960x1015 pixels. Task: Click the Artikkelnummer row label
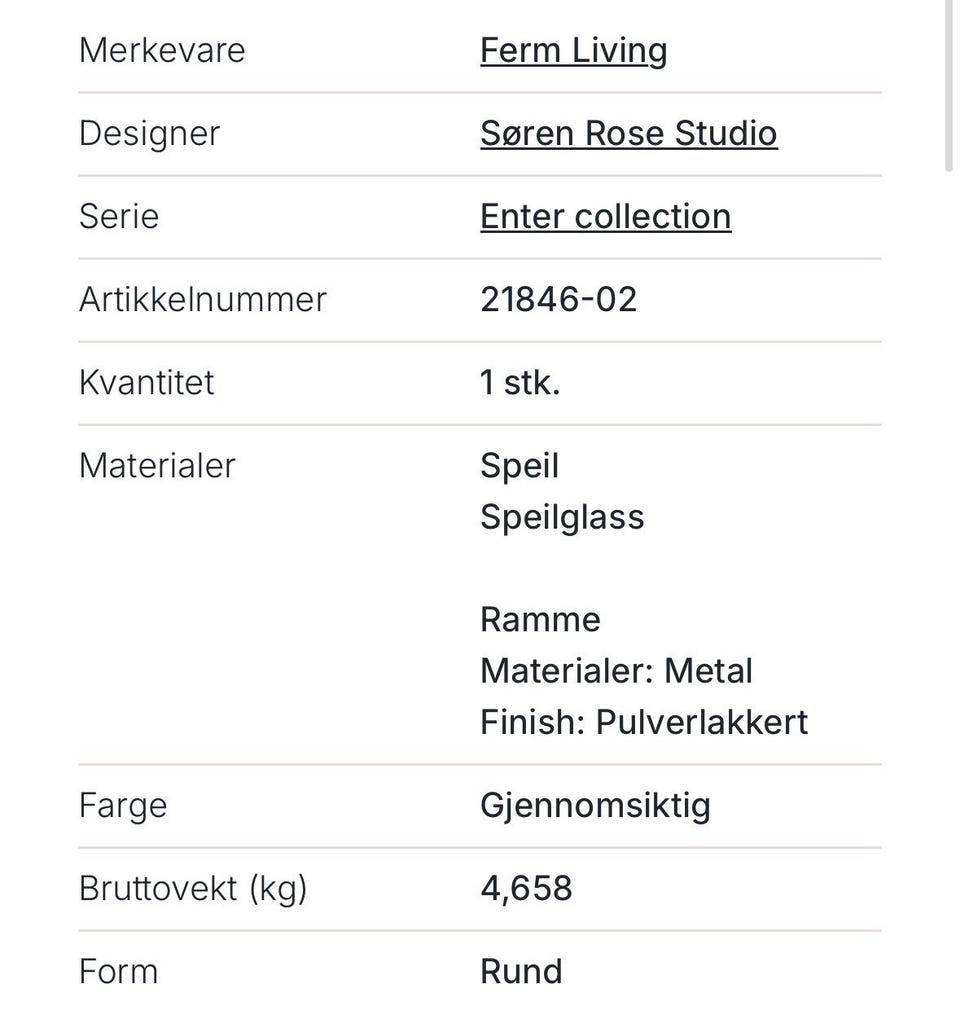[202, 298]
